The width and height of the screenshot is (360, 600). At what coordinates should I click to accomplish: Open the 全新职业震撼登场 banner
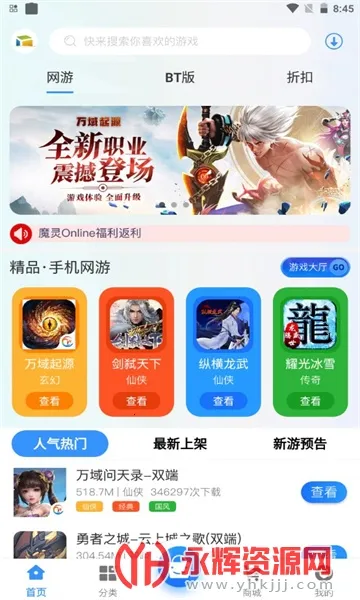point(180,160)
